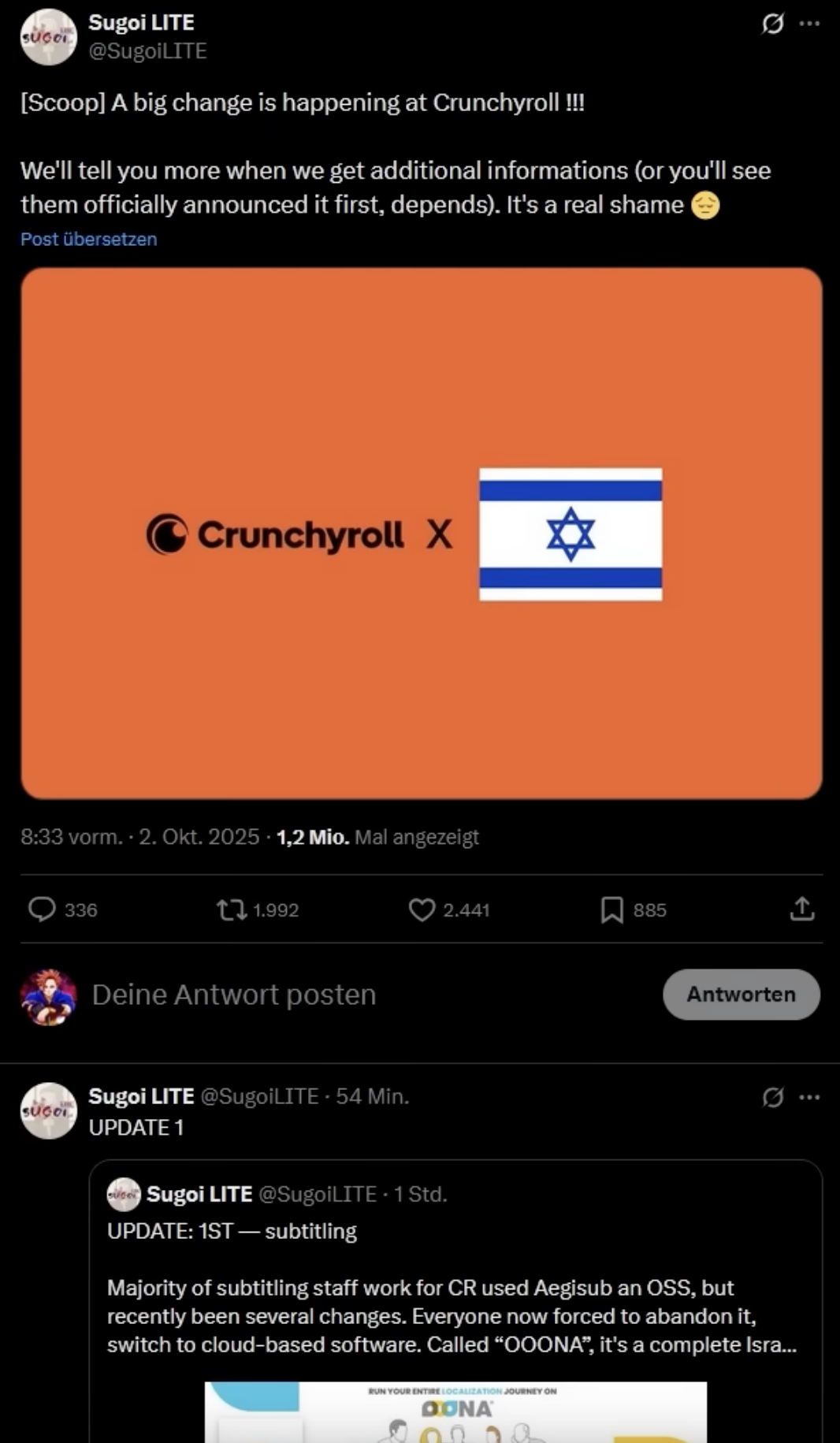Tap the Grok icon on the main post
Screen dimensions: 840x1443
[772, 24]
